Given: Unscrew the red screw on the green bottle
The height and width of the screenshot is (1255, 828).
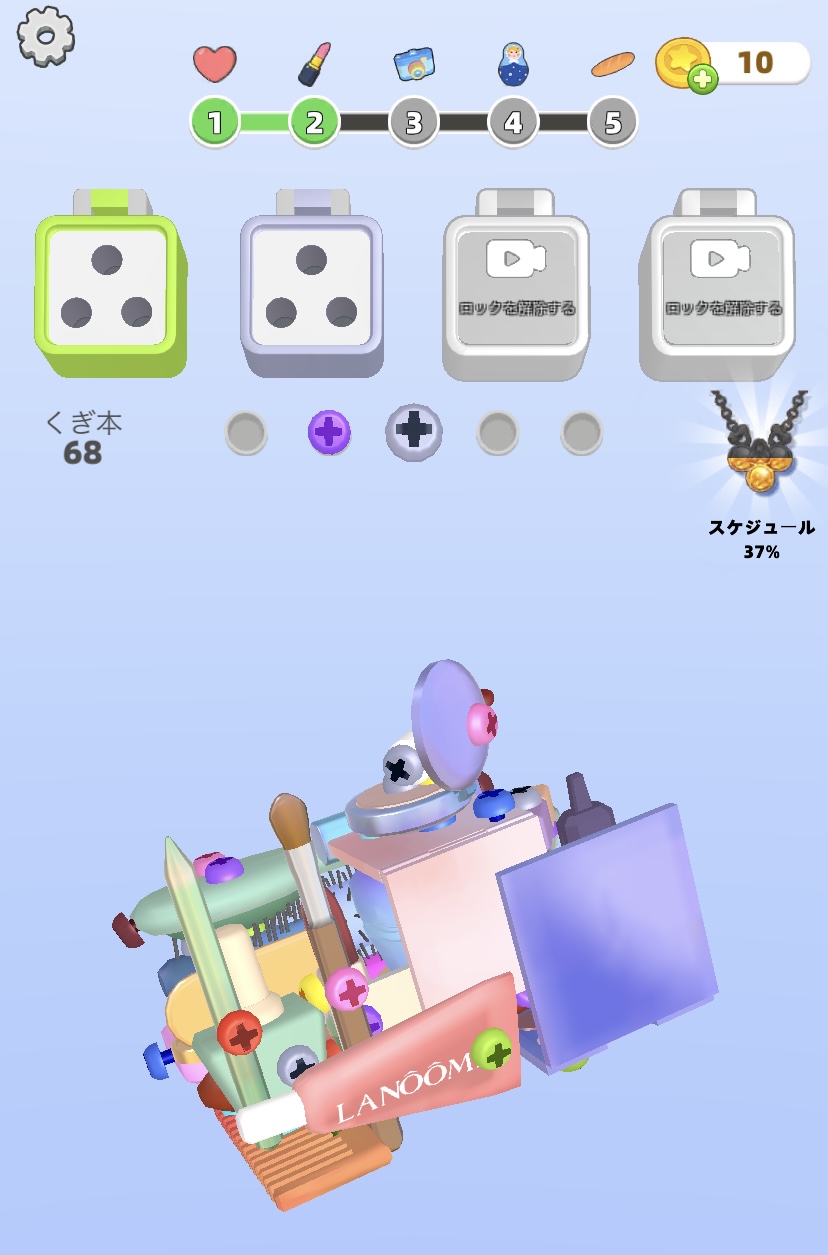Looking at the screenshot, I should [x=241, y=1034].
